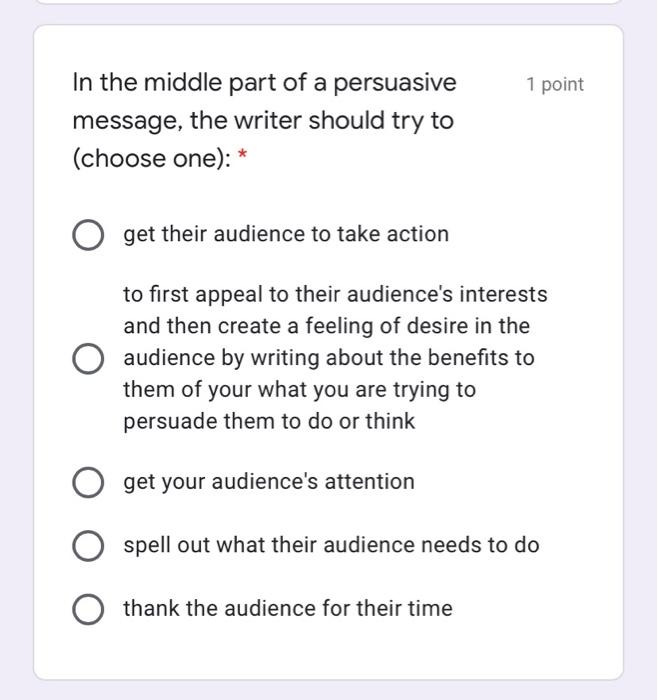The image size is (658, 700).
Task: Choose the 'first appeal to their audience's interests' option
Action: pyautogui.click(x=88, y=359)
